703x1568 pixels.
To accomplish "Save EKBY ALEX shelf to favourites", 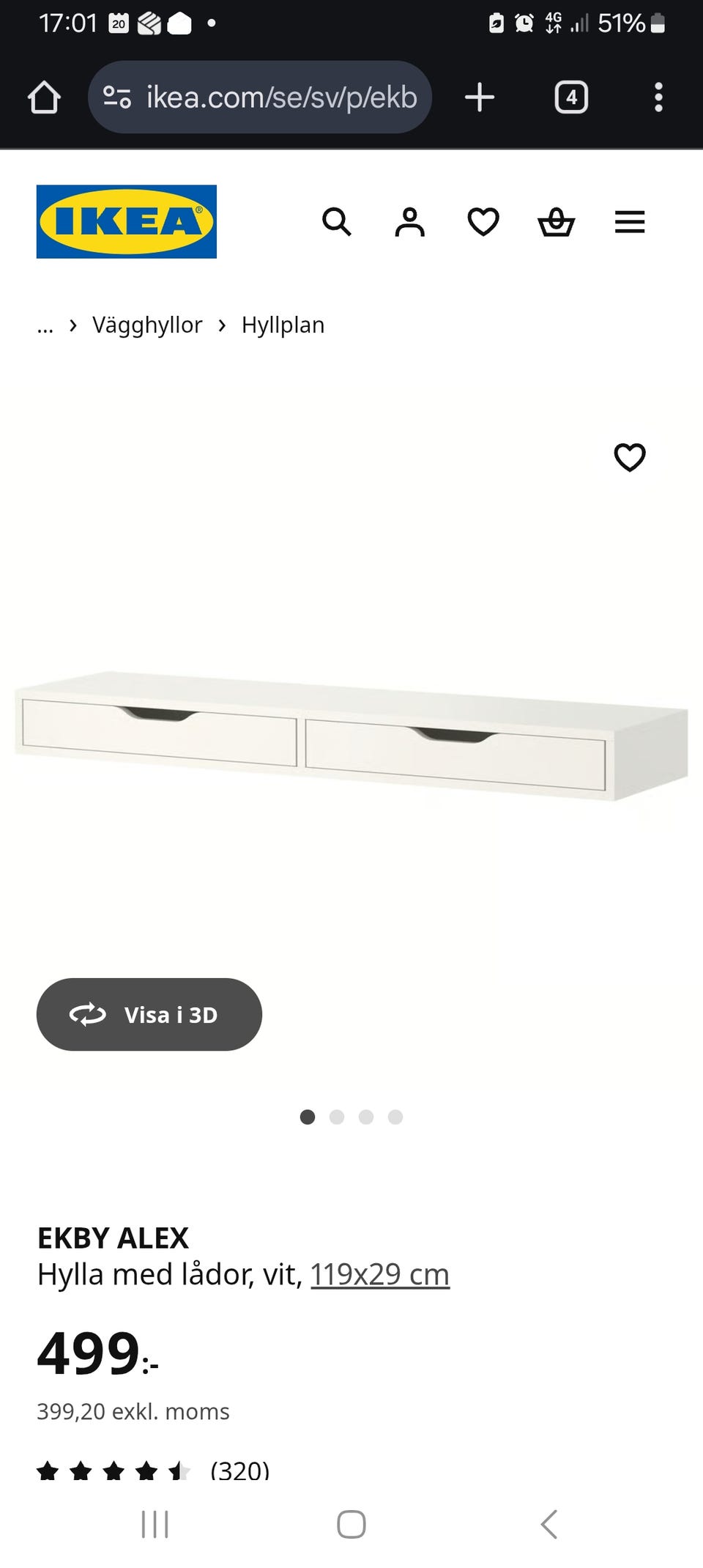I will [x=630, y=457].
